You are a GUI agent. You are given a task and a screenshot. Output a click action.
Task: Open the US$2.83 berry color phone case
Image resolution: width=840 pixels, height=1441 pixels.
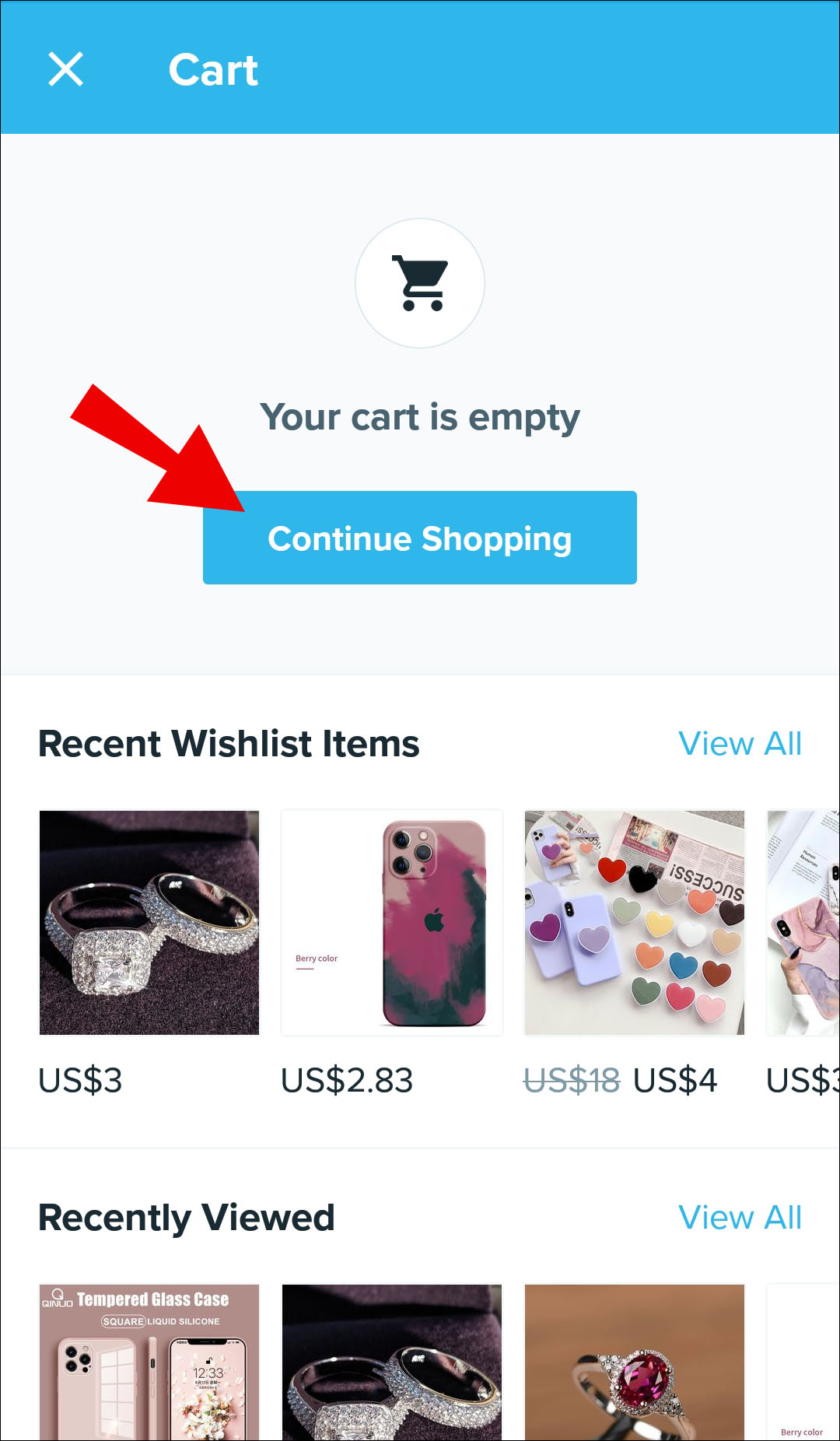pos(392,923)
